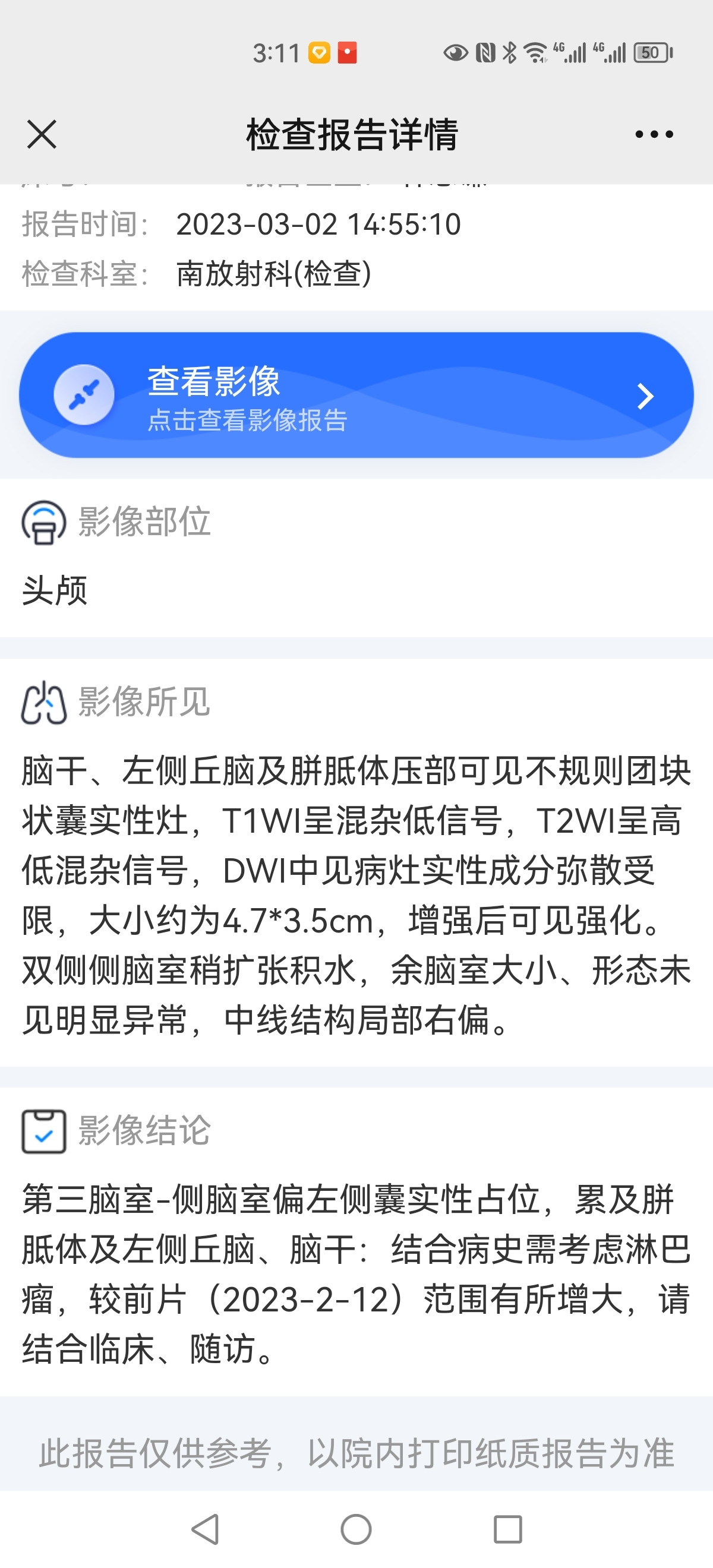Tap the system back button
Viewport: 713px width, 1568px height.
pyautogui.click(x=206, y=1528)
